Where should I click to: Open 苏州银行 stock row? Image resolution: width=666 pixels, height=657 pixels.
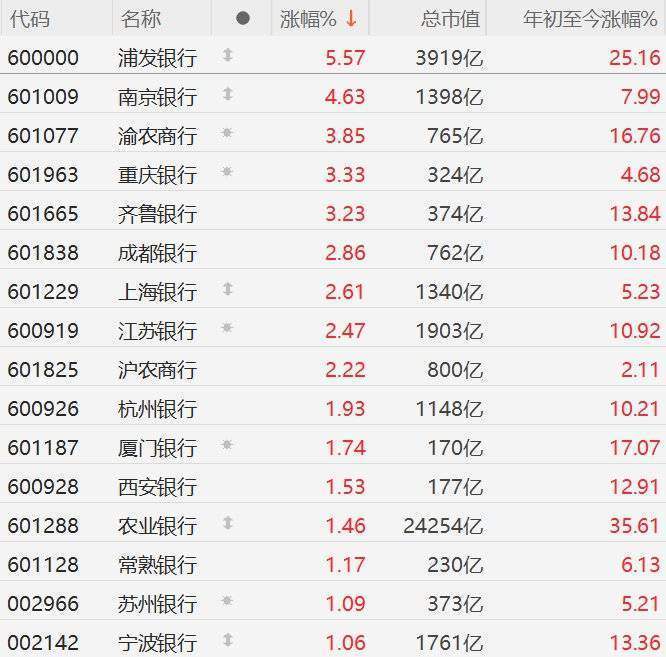(x=157, y=604)
